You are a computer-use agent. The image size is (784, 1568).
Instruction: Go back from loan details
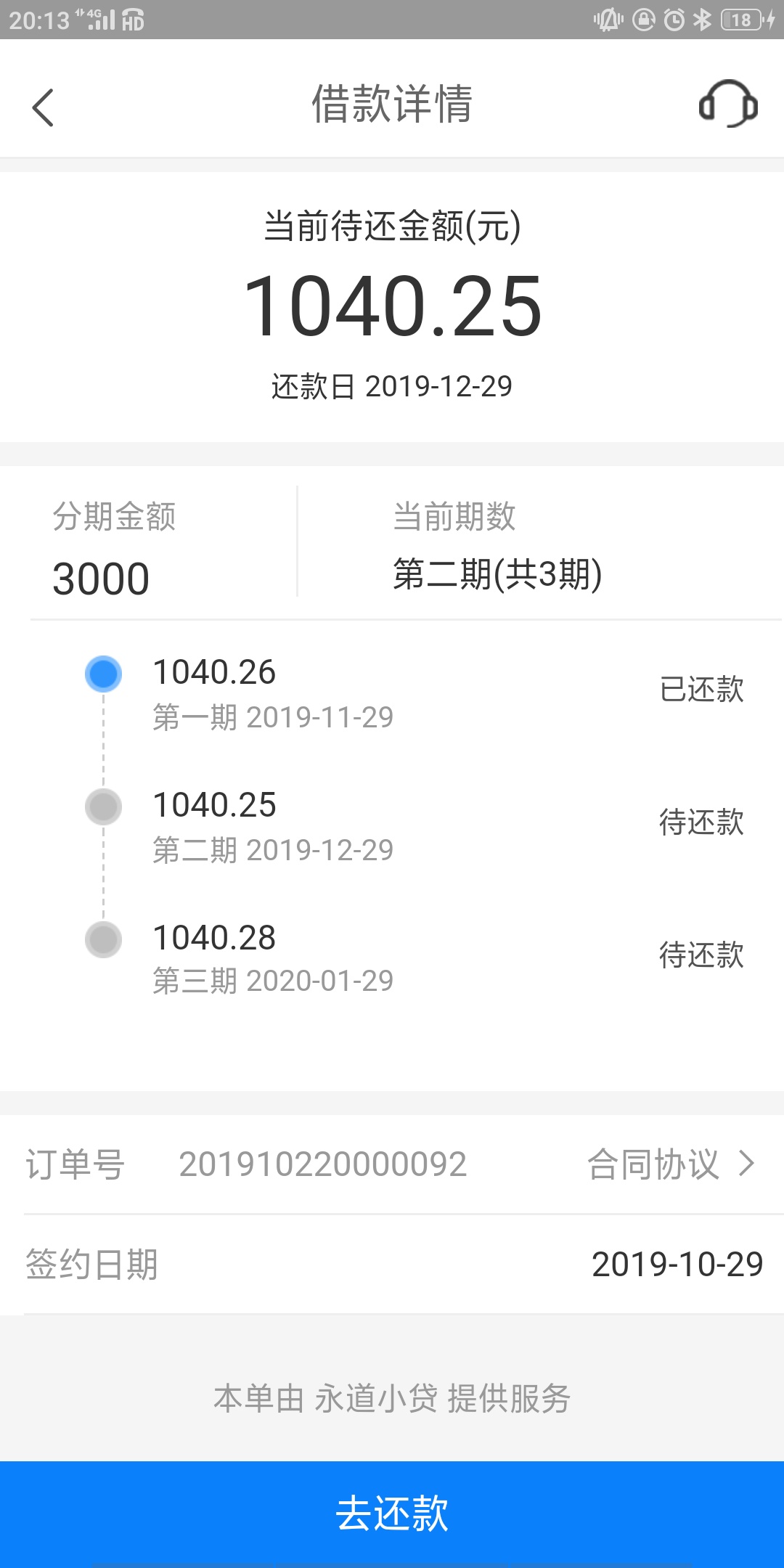pyautogui.click(x=44, y=107)
